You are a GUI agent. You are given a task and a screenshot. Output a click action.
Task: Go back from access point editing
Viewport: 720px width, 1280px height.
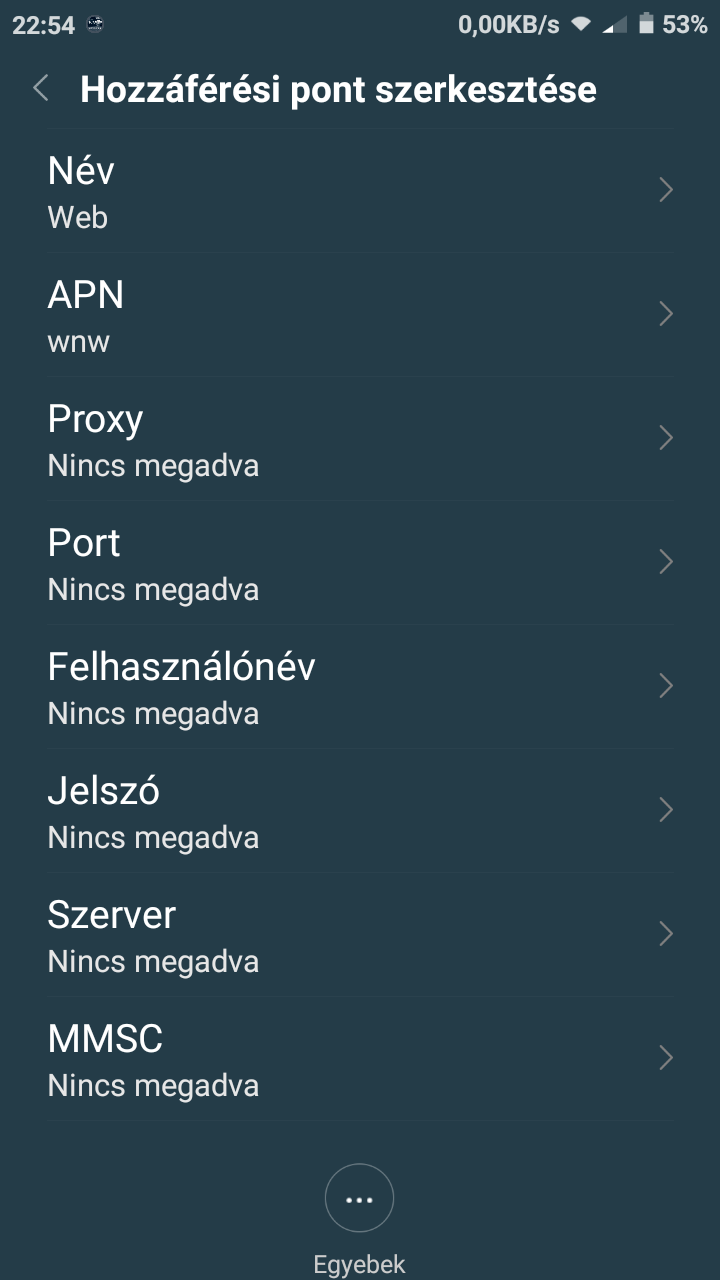tap(41, 89)
